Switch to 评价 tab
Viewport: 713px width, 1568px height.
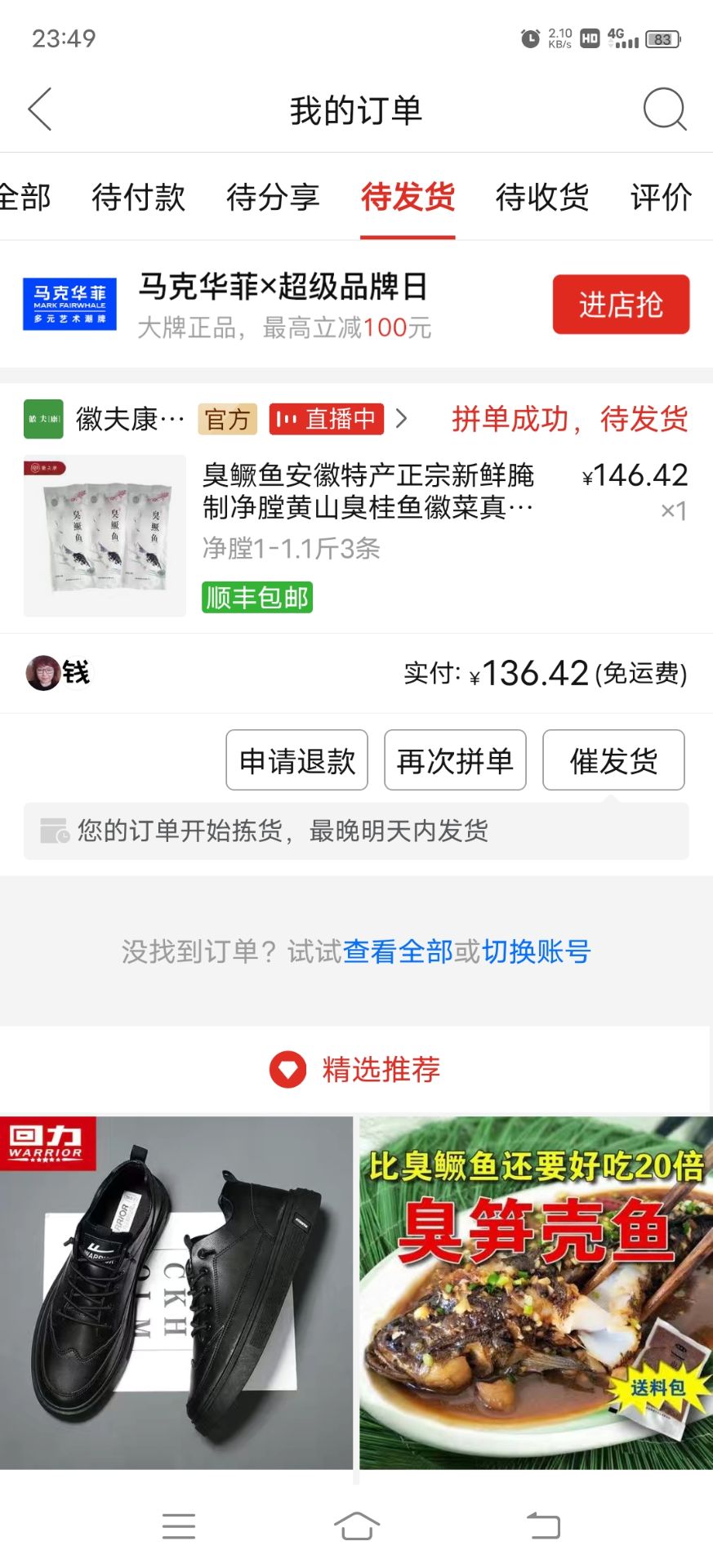661,198
